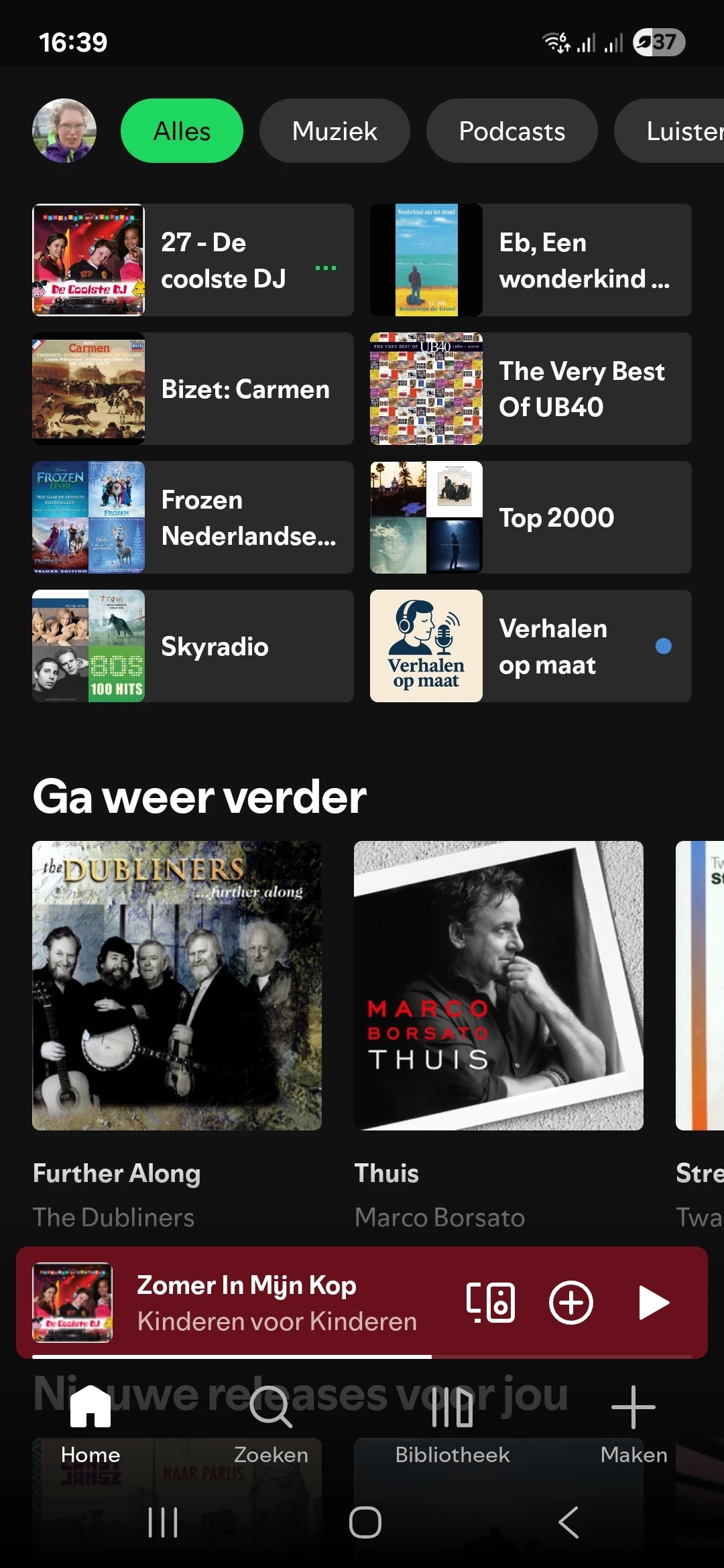This screenshot has height=1568, width=724.
Task: Open the Verhalen op maat podcast
Action: tap(530, 646)
